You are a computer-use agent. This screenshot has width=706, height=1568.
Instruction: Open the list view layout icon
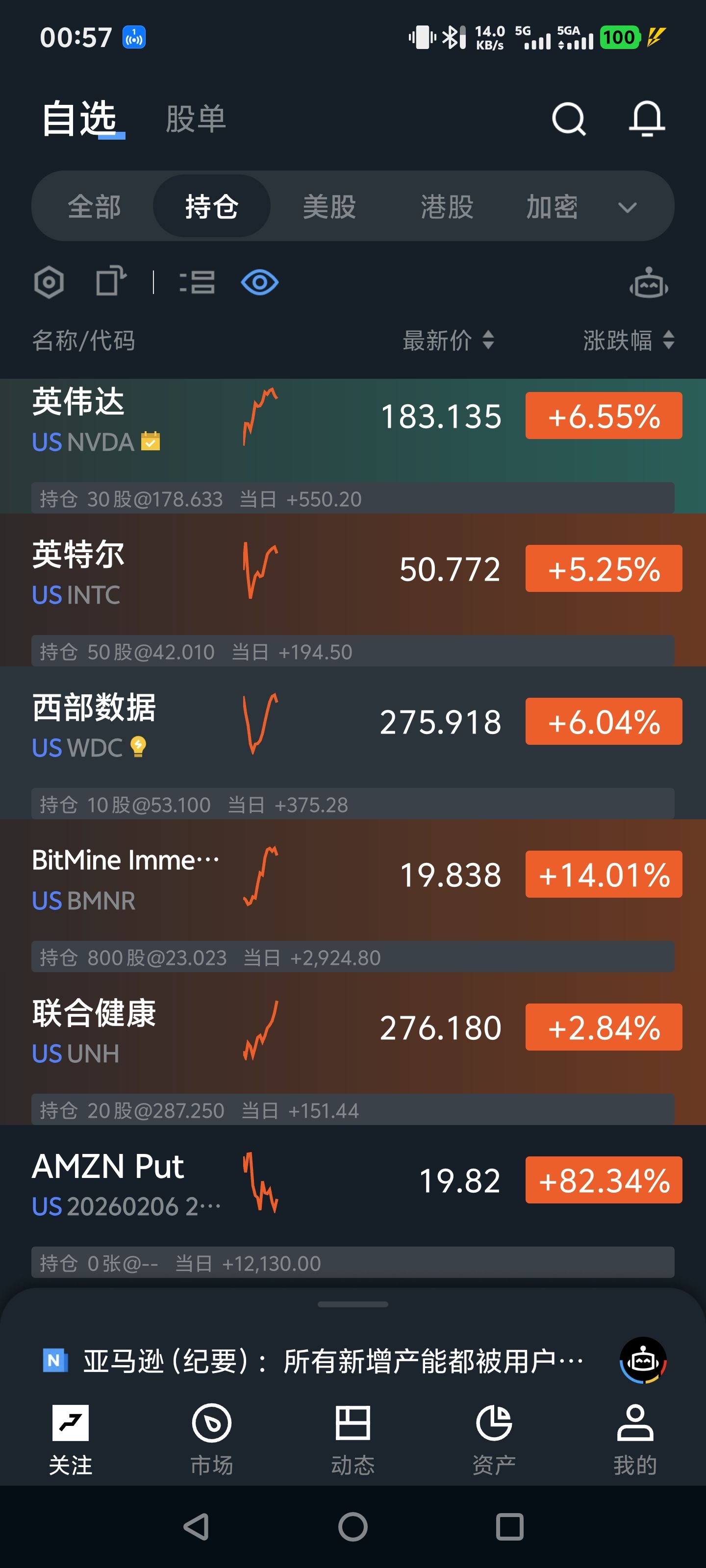(x=198, y=282)
